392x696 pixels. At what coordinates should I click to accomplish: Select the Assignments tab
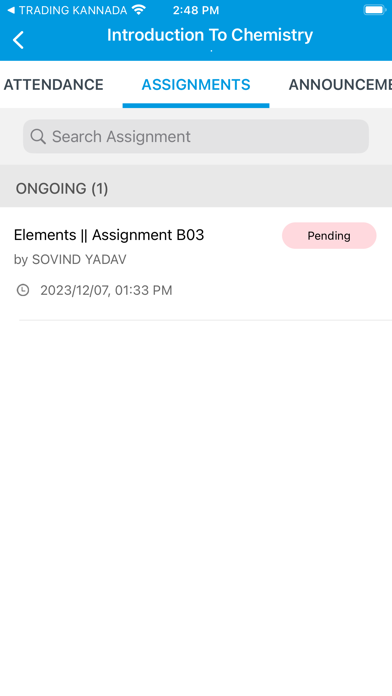point(196,84)
